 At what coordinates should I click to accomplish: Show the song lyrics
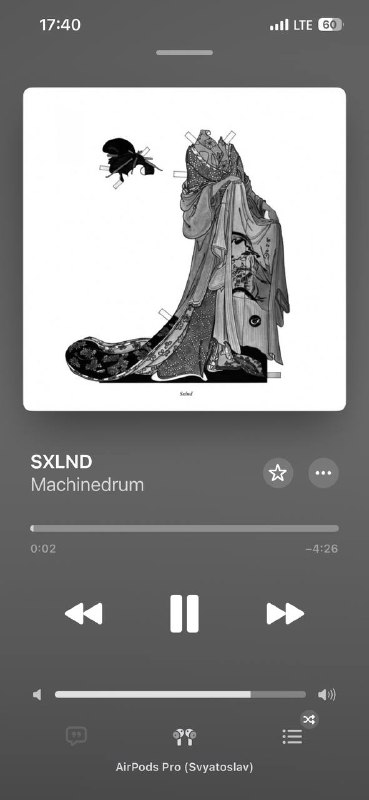(77, 736)
